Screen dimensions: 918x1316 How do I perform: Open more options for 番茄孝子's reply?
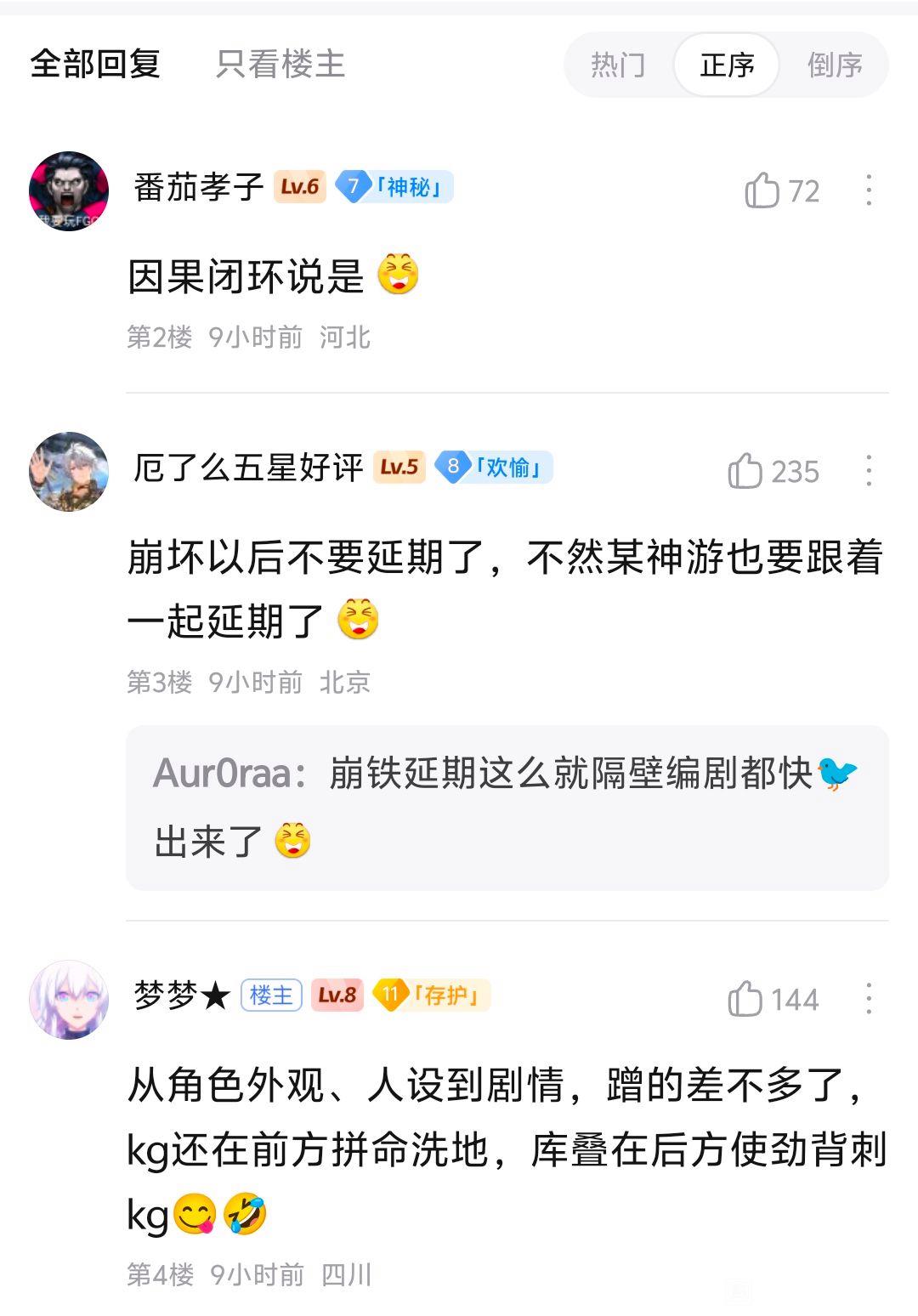[x=869, y=190]
